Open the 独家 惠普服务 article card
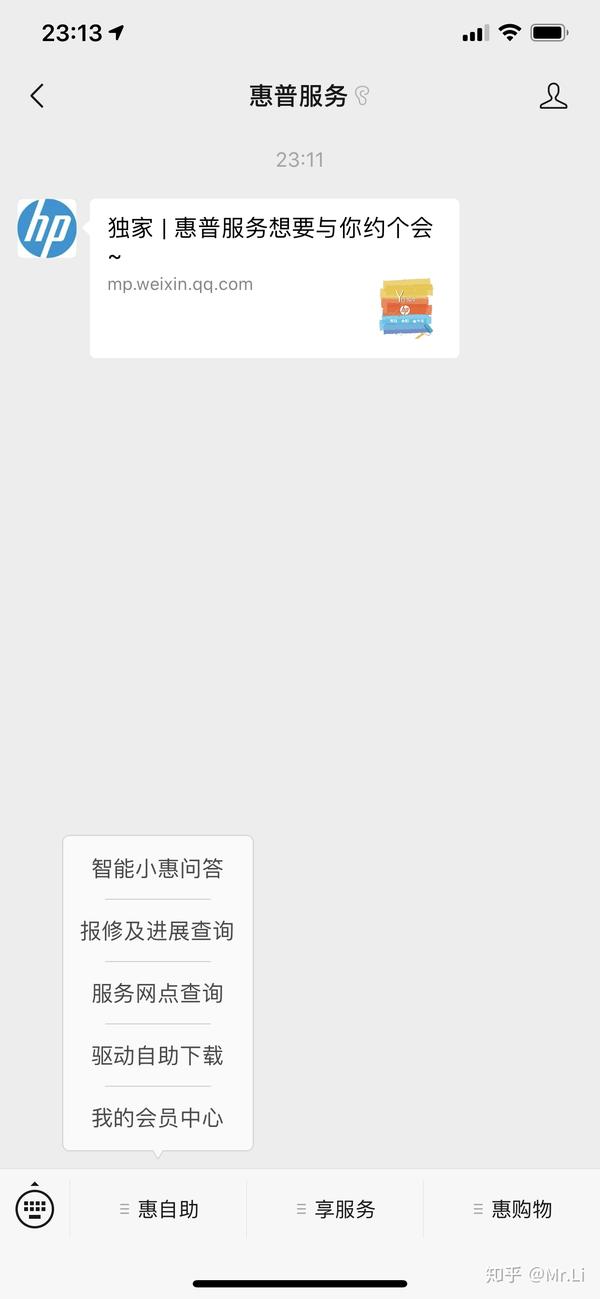 [274, 277]
